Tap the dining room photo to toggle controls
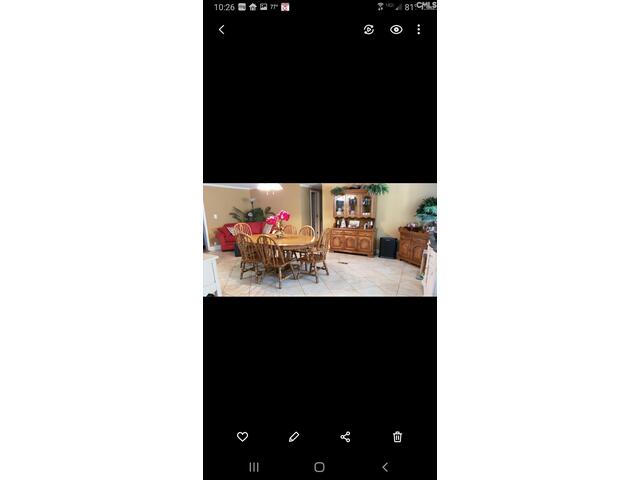This screenshot has width=640, height=480. [320, 240]
